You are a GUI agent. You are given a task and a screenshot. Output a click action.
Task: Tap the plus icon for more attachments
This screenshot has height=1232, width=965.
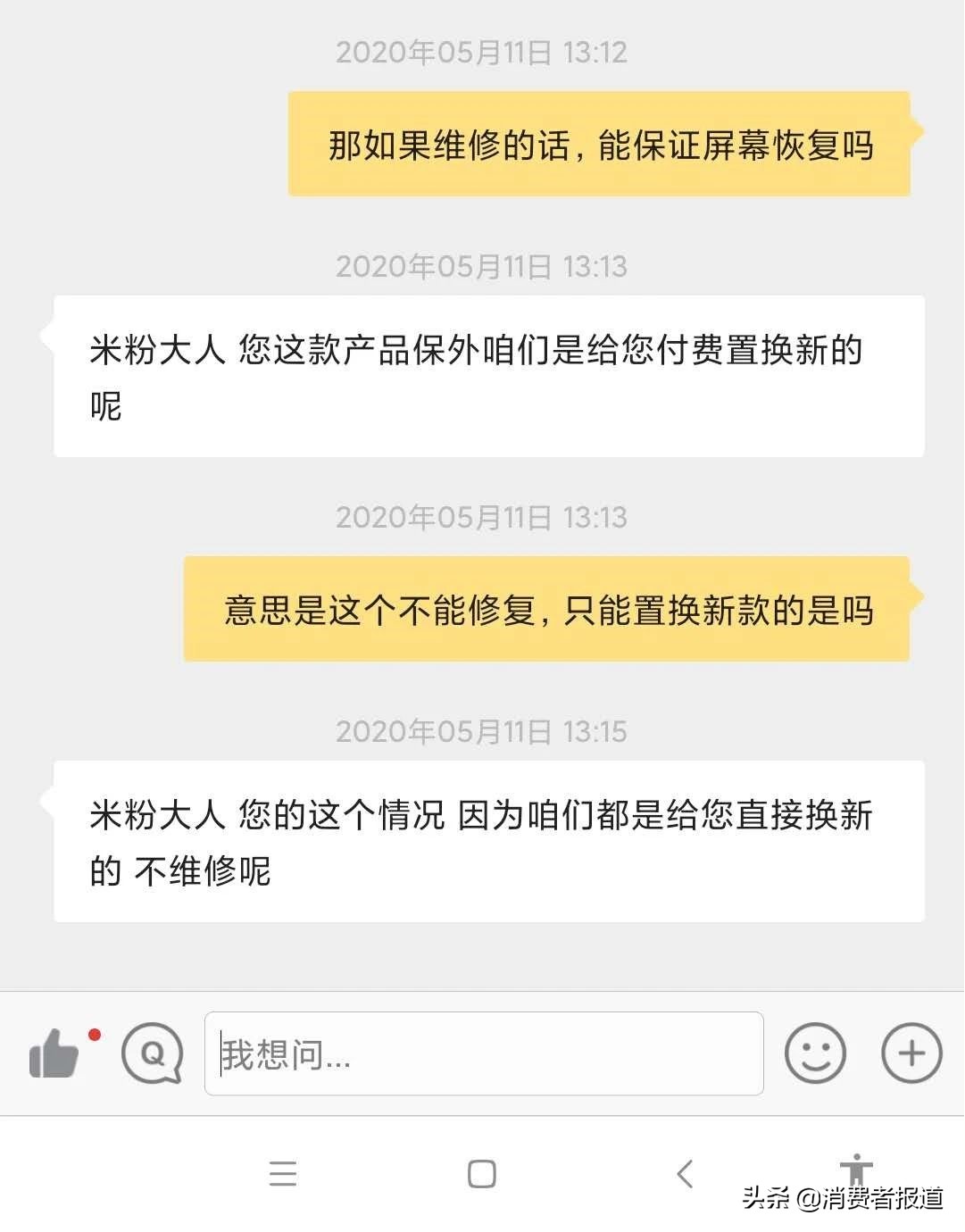(911, 1053)
